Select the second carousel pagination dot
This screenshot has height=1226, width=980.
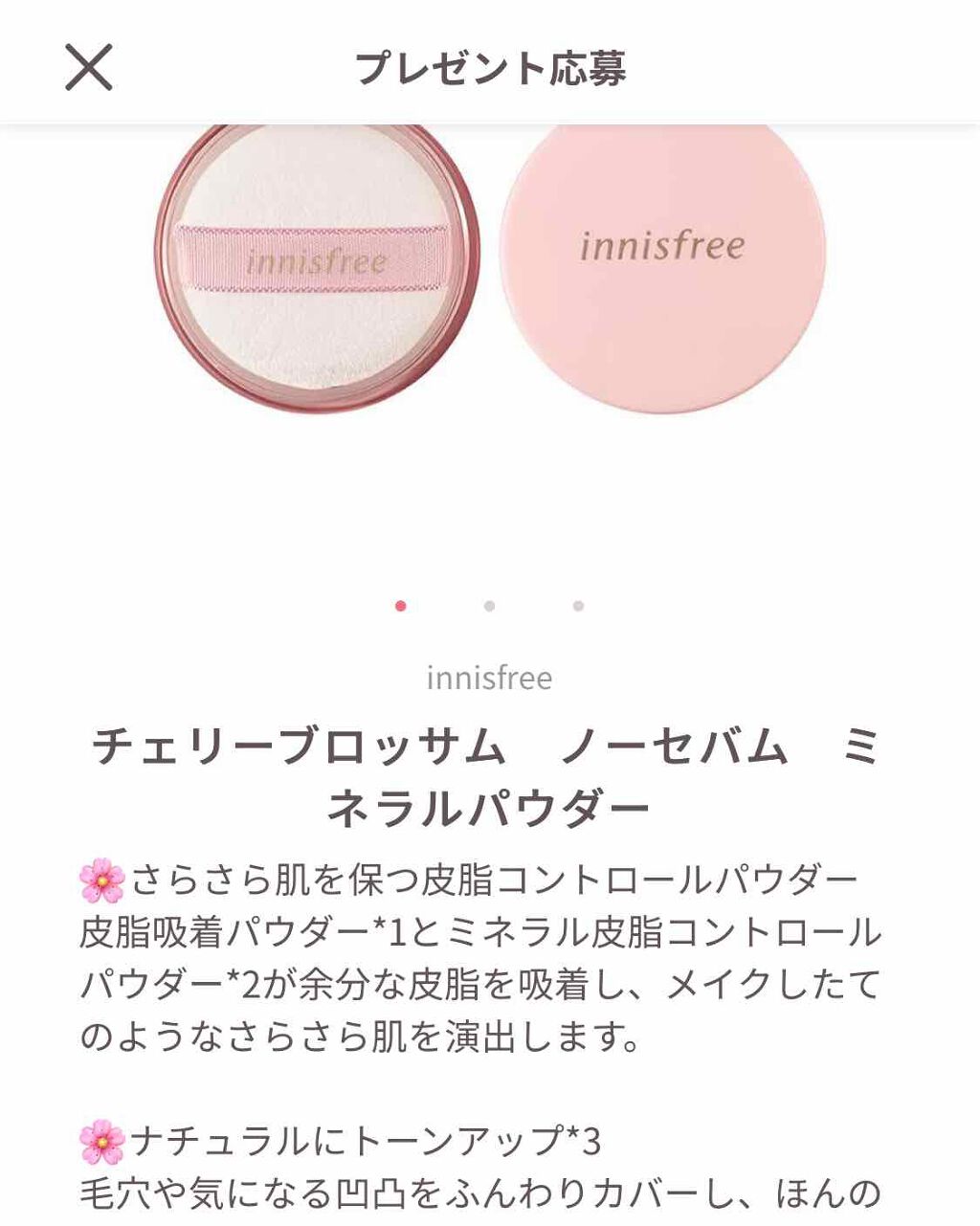pos(488,606)
